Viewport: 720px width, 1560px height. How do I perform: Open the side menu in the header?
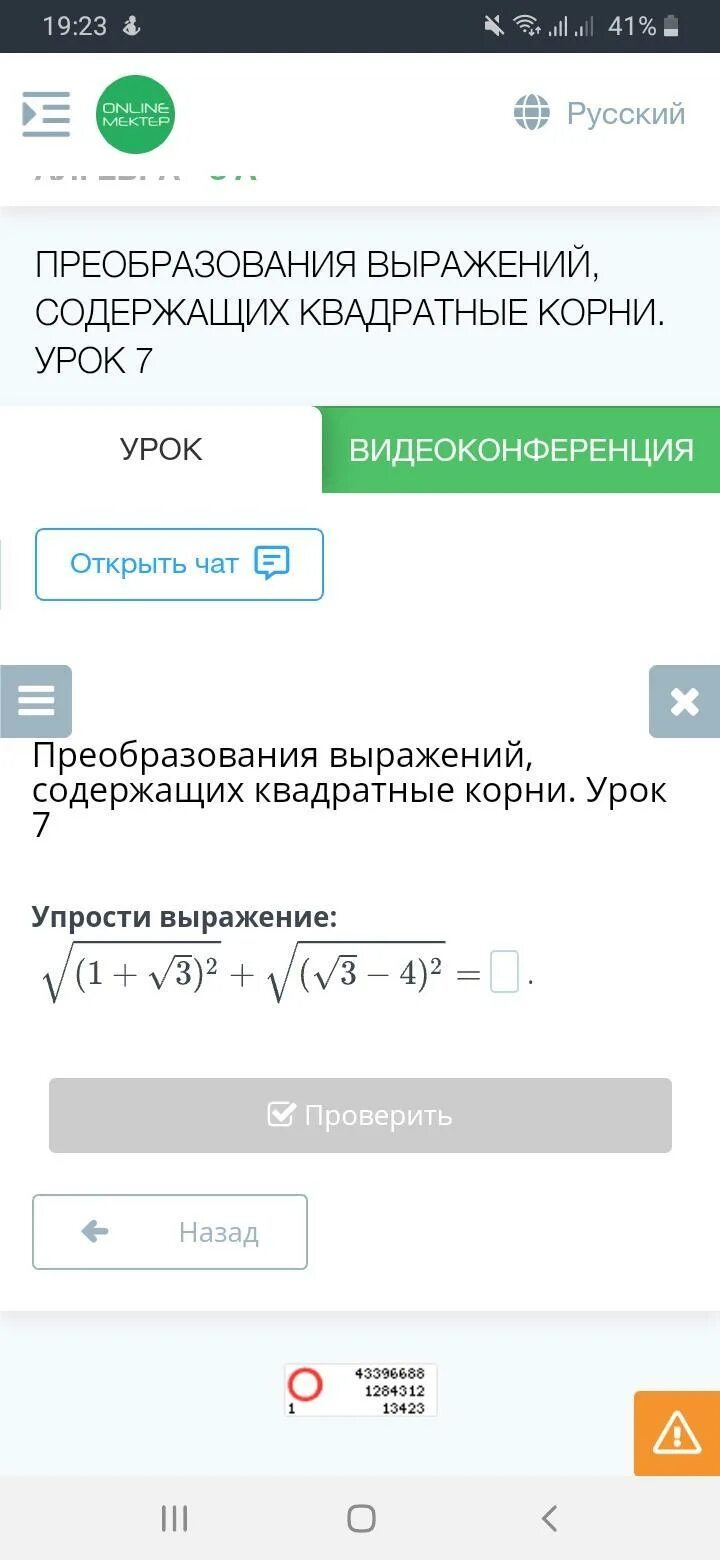click(46, 114)
